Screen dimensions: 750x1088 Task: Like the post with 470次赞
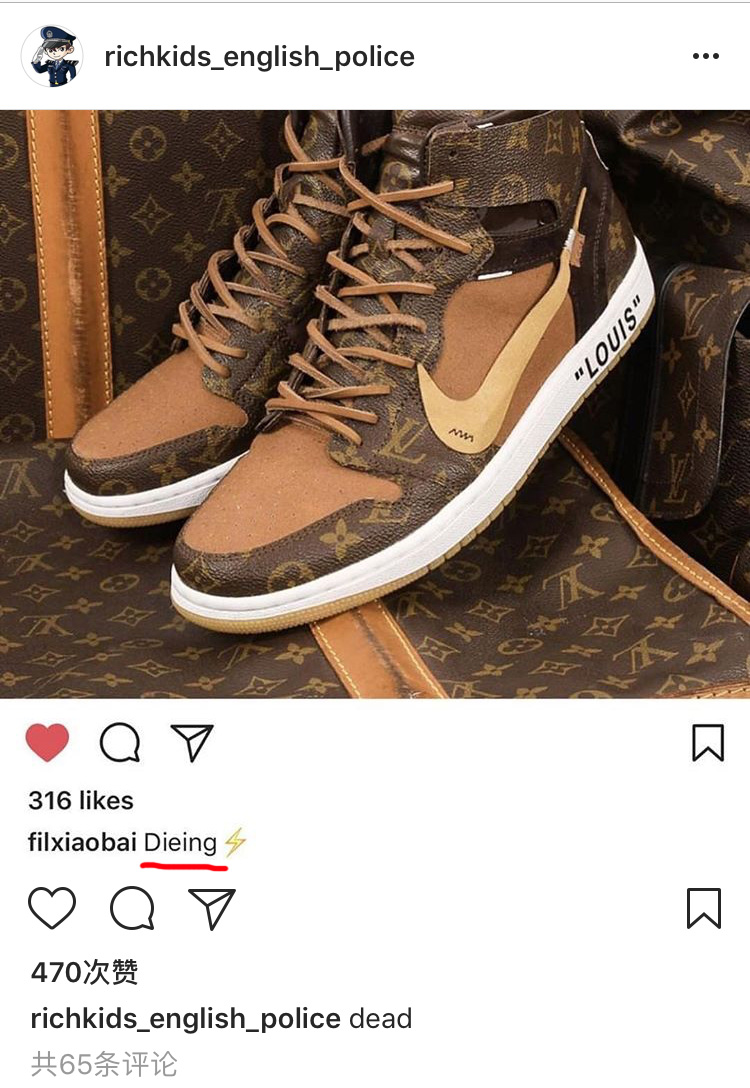point(52,908)
